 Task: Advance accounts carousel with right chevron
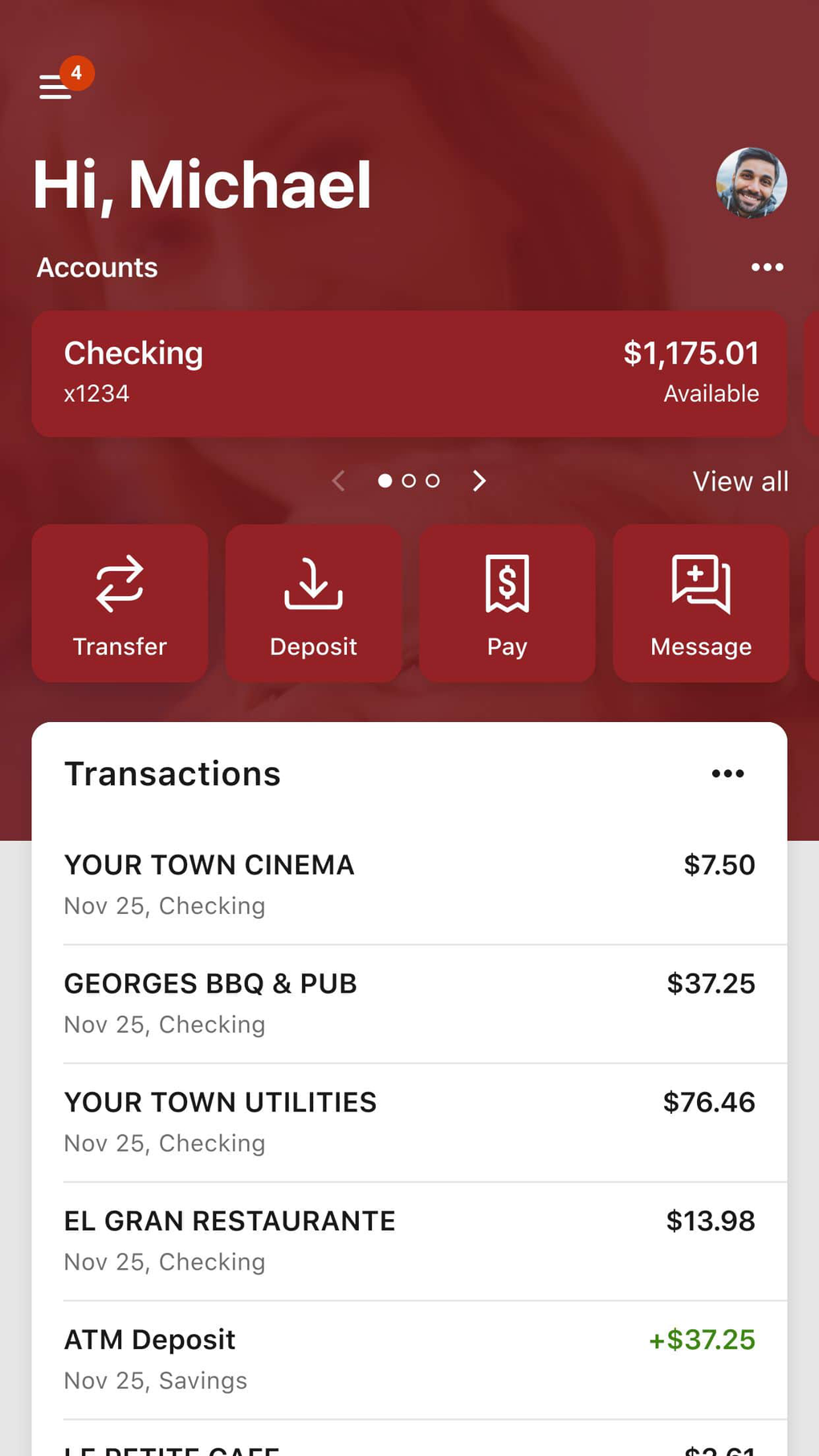[x=479, y=480]
